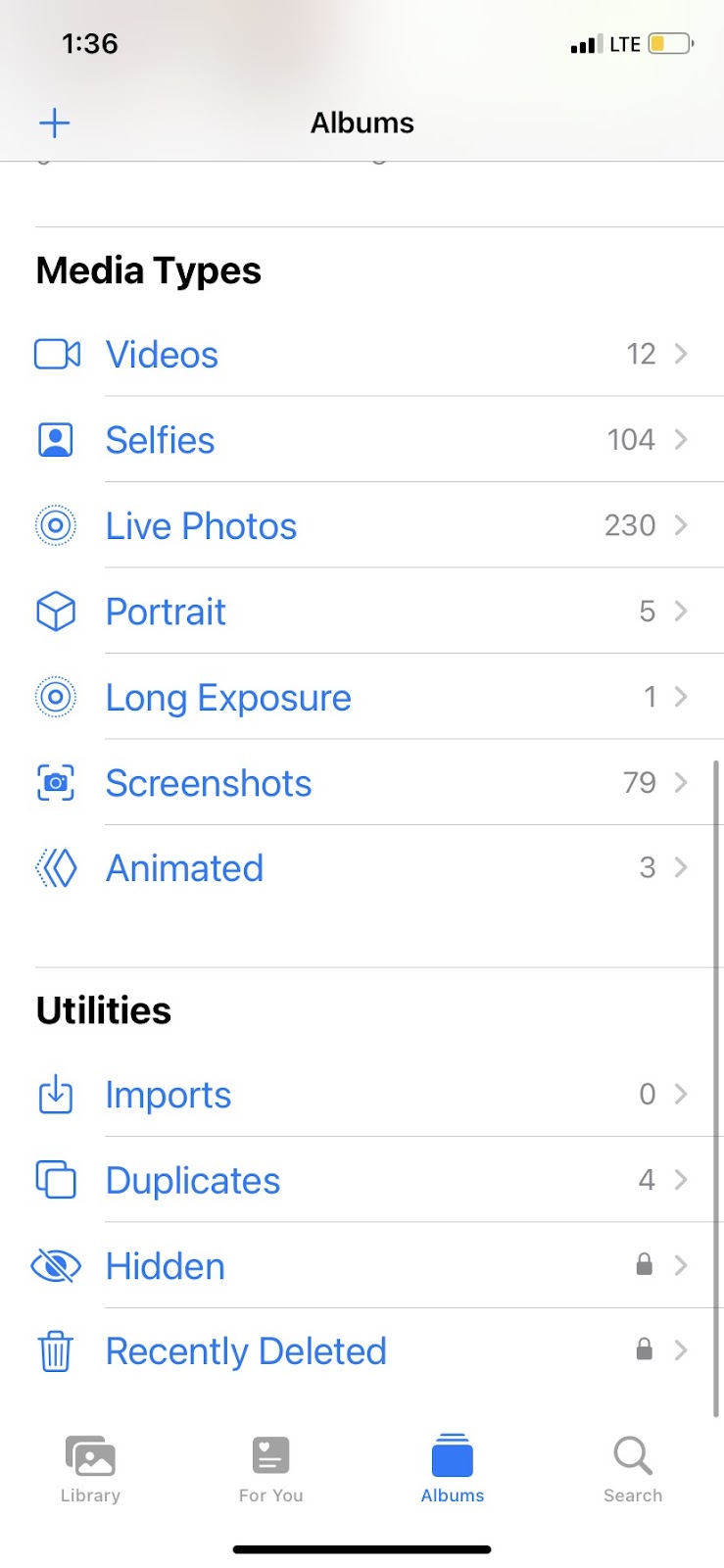The image size is (724, 1568).
Task: Tap the lock icon on Hidden album
Action: click(x=644, y=1264)
